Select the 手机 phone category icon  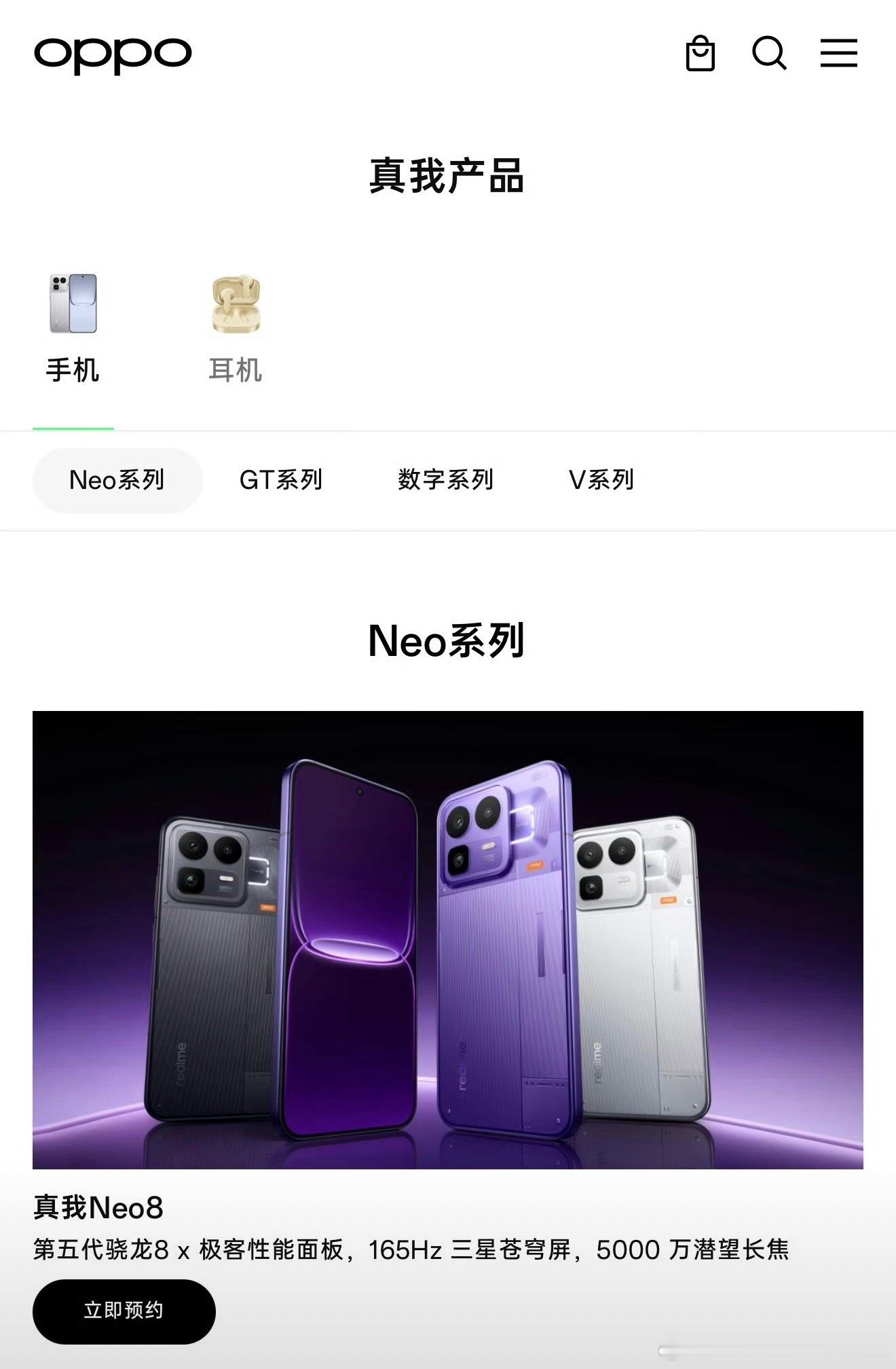(x=73, y=369)
